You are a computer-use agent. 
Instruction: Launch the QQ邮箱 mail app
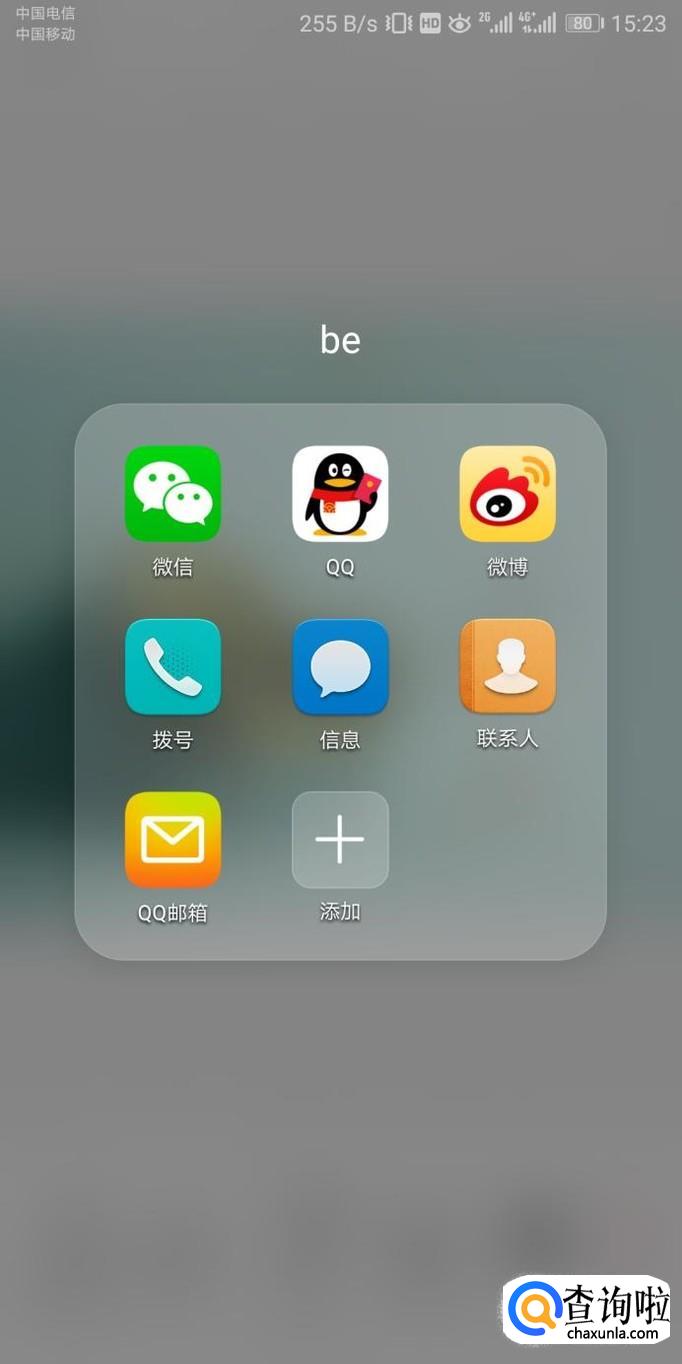pyautogui.click(x=172, y=840)
